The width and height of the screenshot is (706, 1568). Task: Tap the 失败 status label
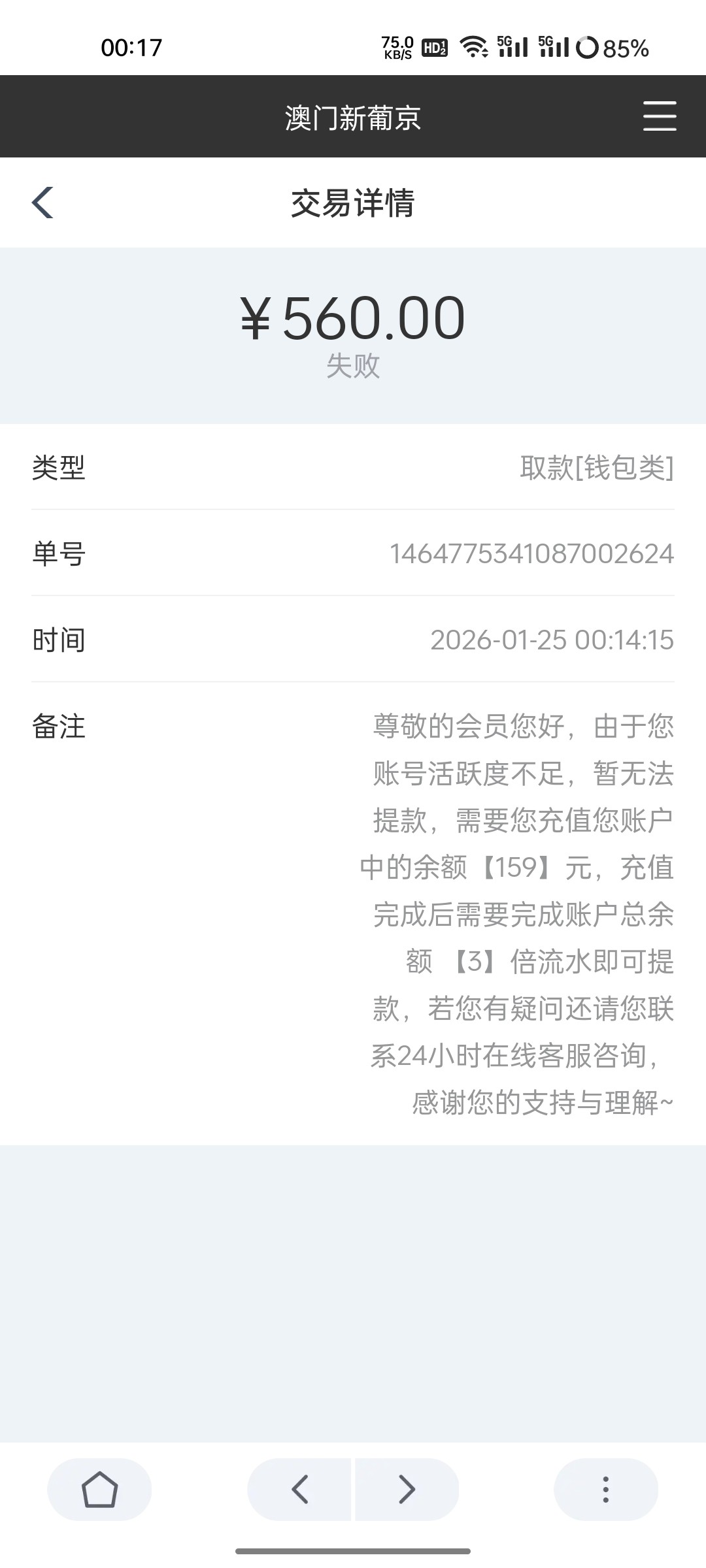point(353,367)
